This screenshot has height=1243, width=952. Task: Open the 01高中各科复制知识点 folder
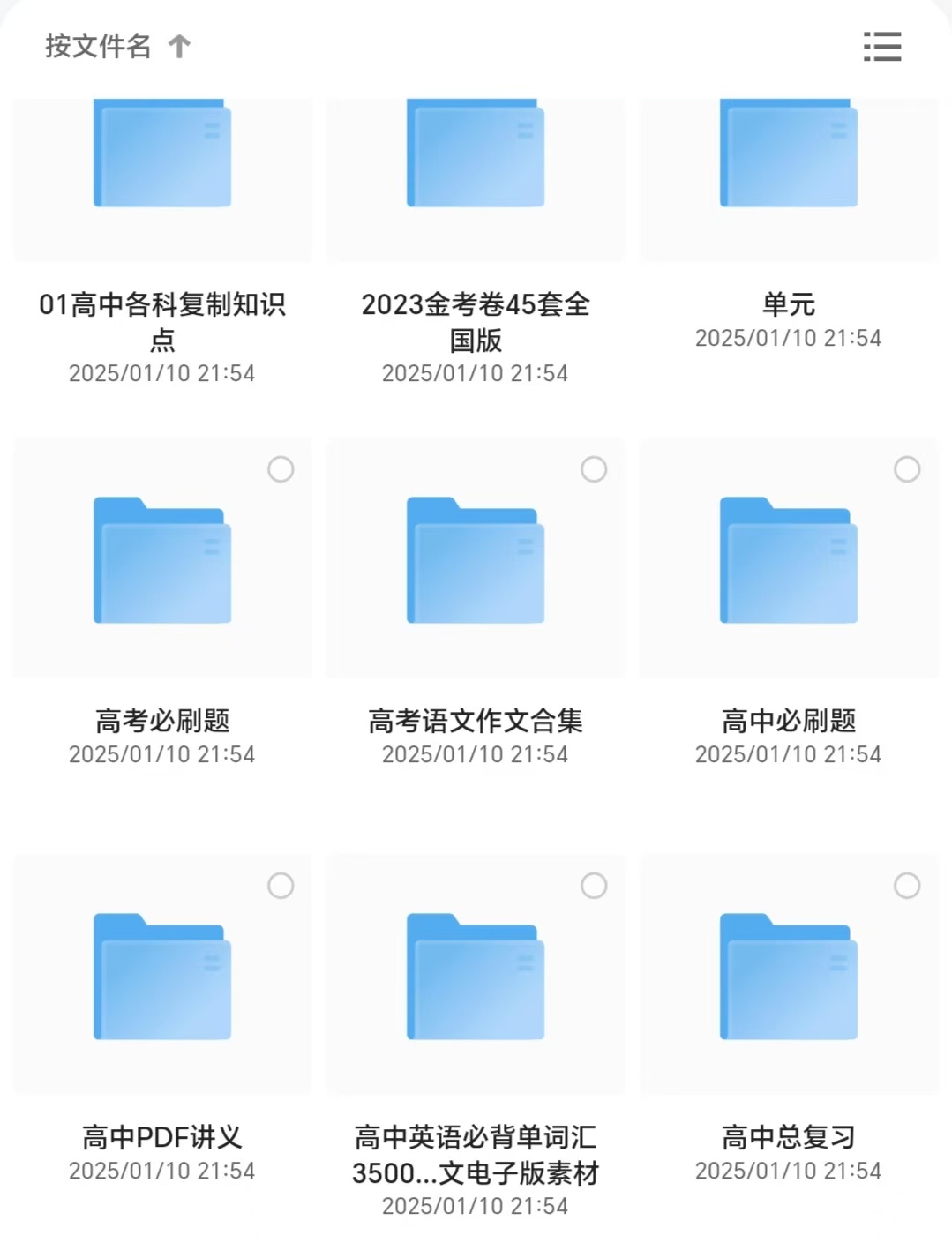[x=162, y=155]
